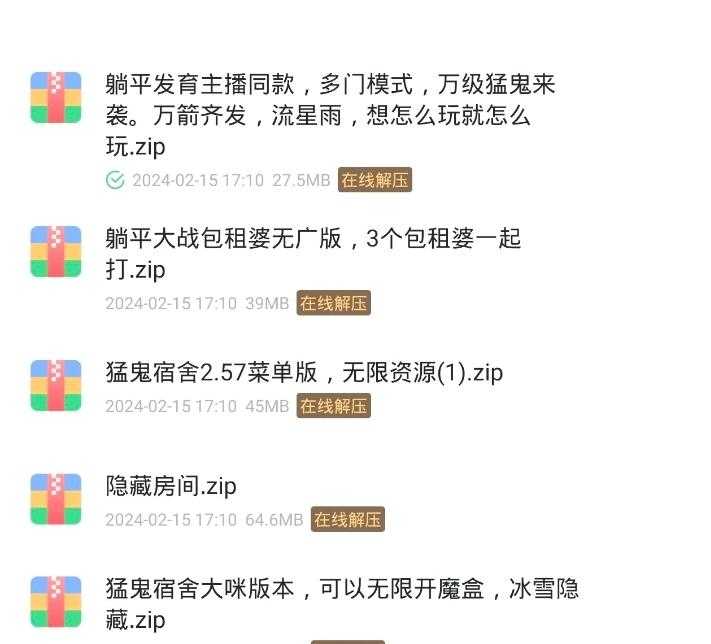711x644 pixels.
Task: Open 躺平大战包租婆无广版 zip file
Action: [x=313, y=254]
